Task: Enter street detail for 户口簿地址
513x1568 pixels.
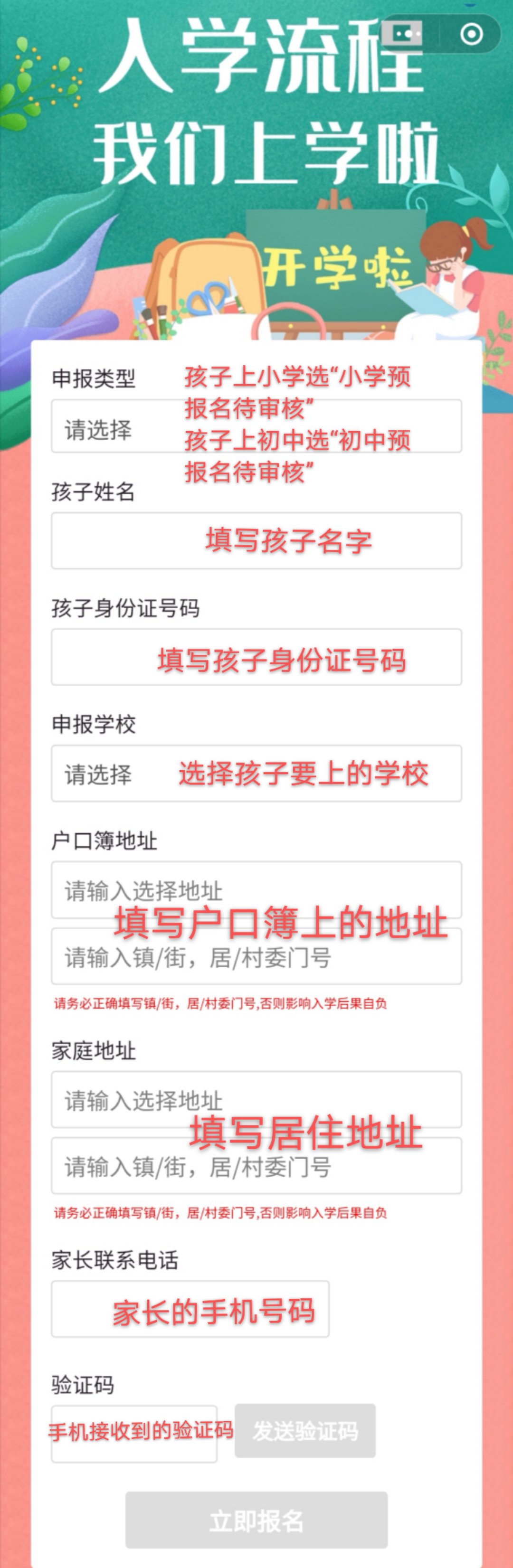Action: (256, 956)
